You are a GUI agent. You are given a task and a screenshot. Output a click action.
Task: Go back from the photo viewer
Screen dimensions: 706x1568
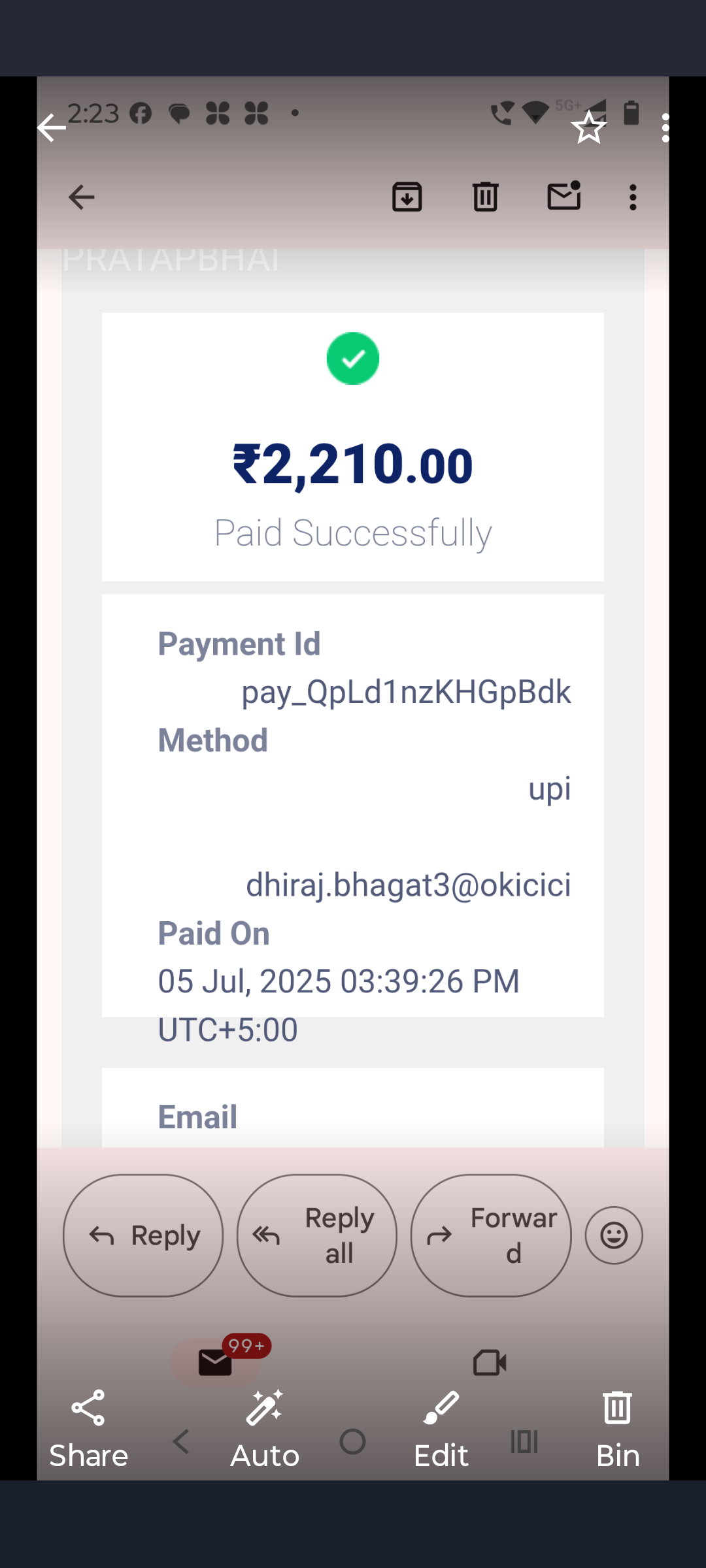tap(52, 127)
